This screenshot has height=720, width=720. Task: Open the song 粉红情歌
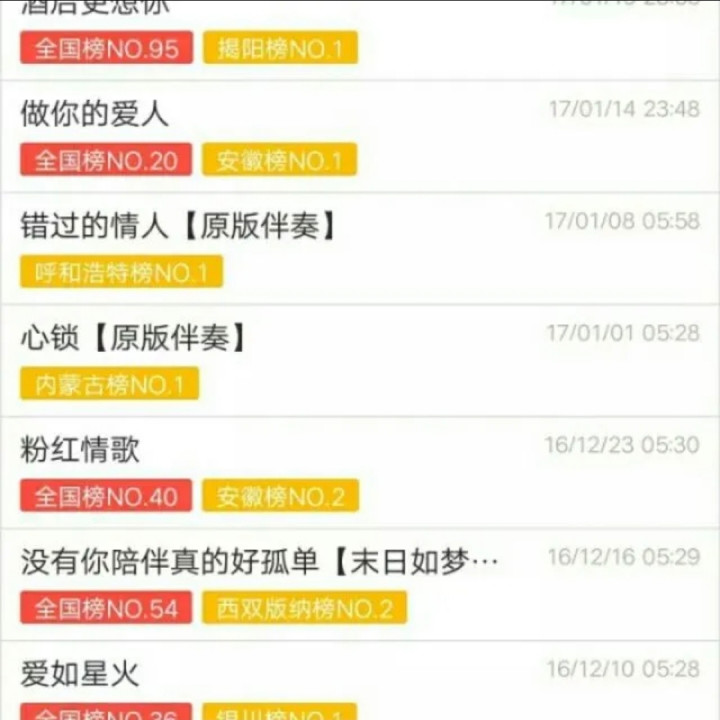(x=80, y=450)
